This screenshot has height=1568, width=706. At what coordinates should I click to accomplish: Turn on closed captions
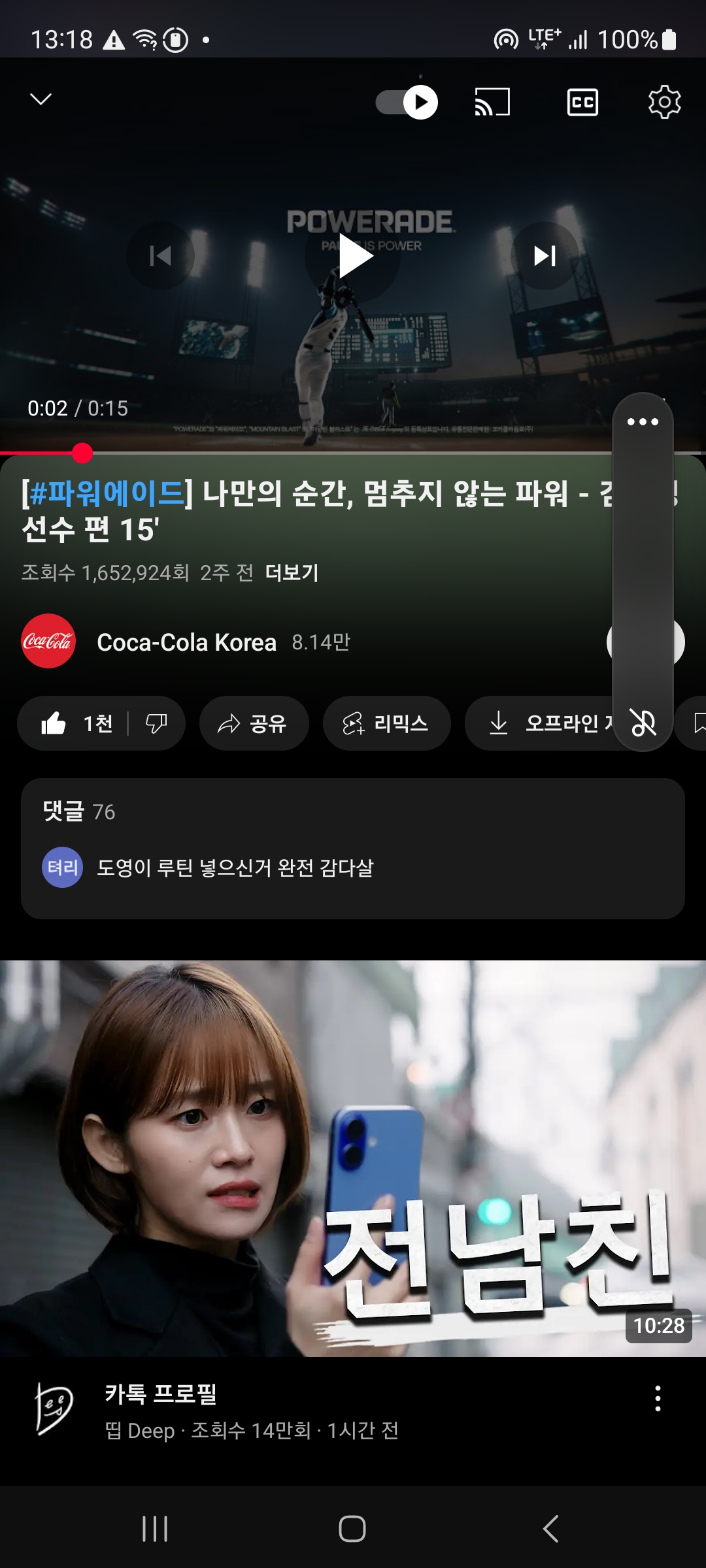[582, 103]
